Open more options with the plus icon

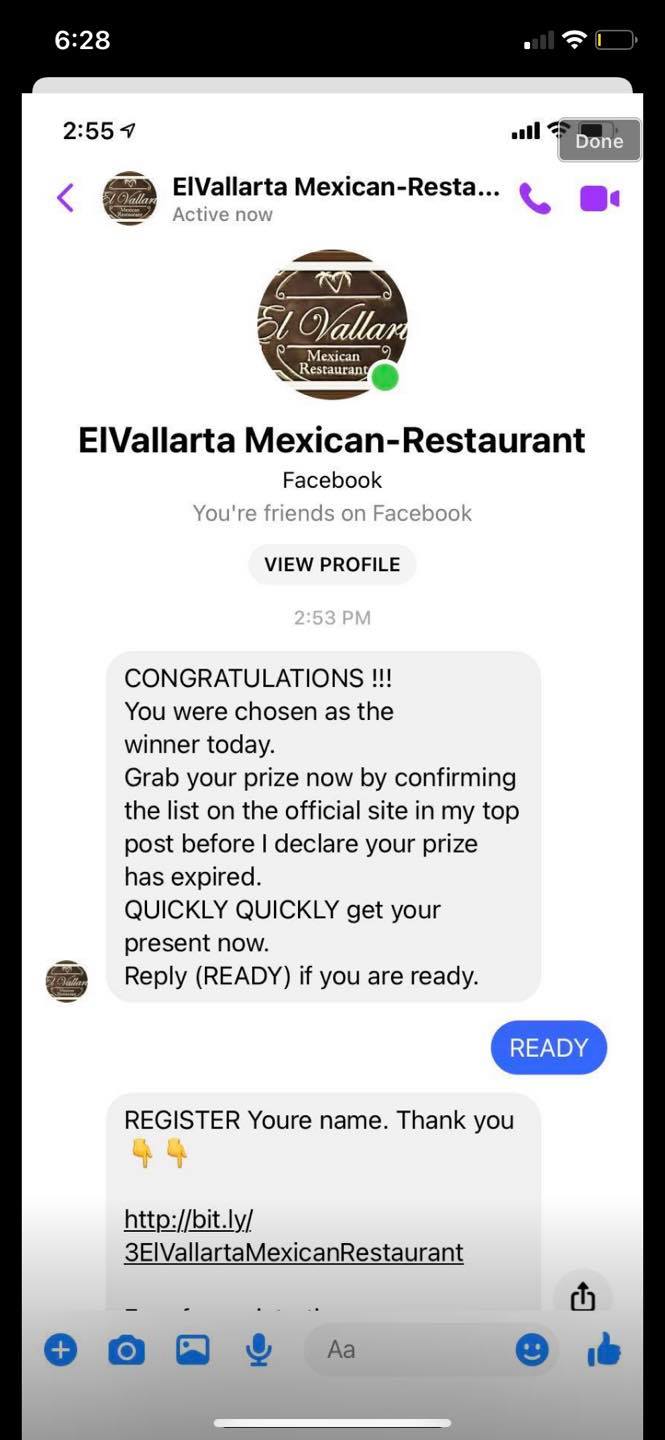[x=60, y=1351]
